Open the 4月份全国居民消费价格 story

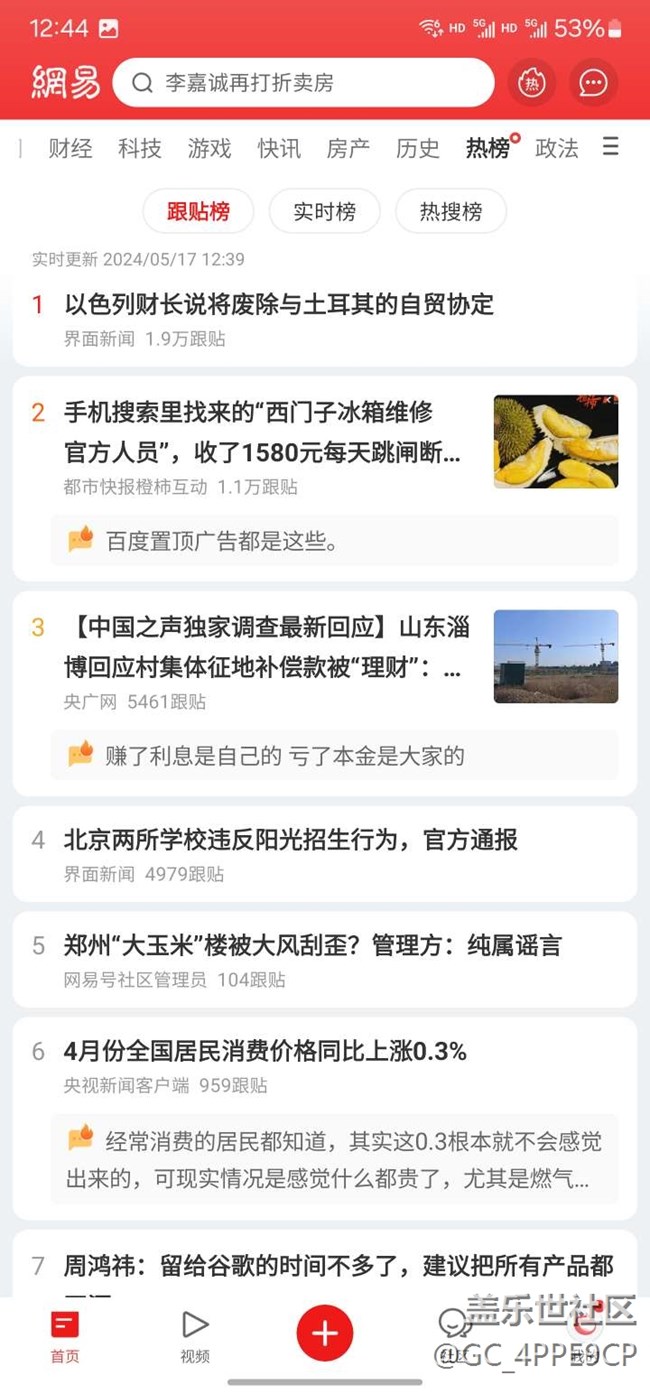point(265,1051)
